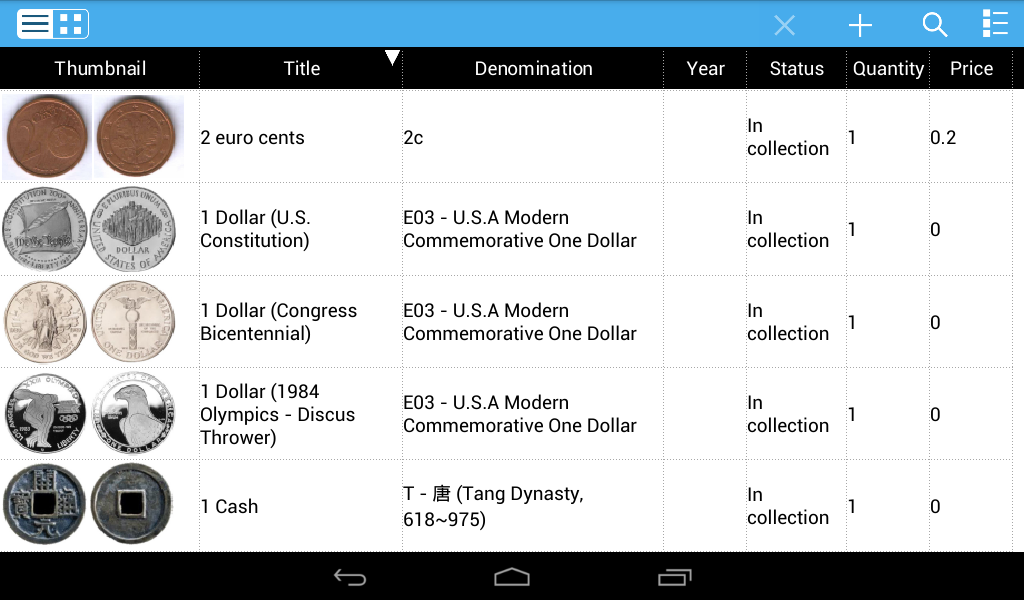Open the 1 Cash Tang Dynasty entry

(507, 506)
